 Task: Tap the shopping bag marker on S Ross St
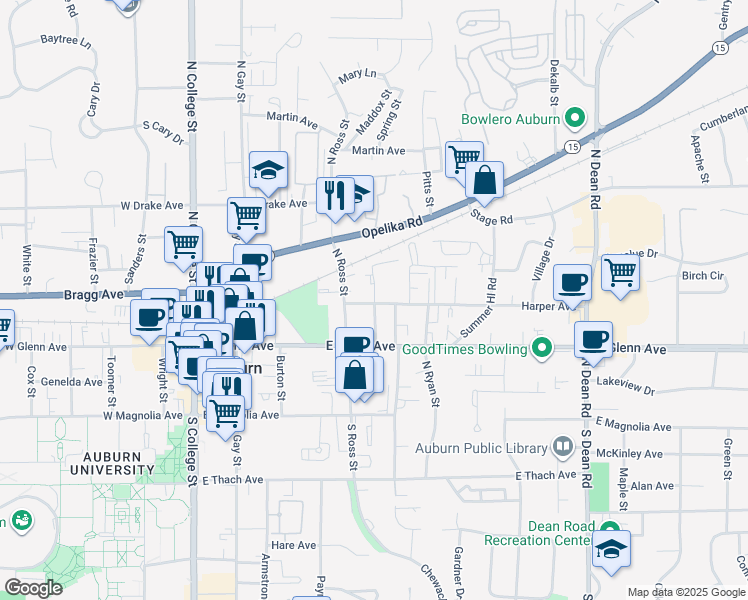tap(354, 379)
